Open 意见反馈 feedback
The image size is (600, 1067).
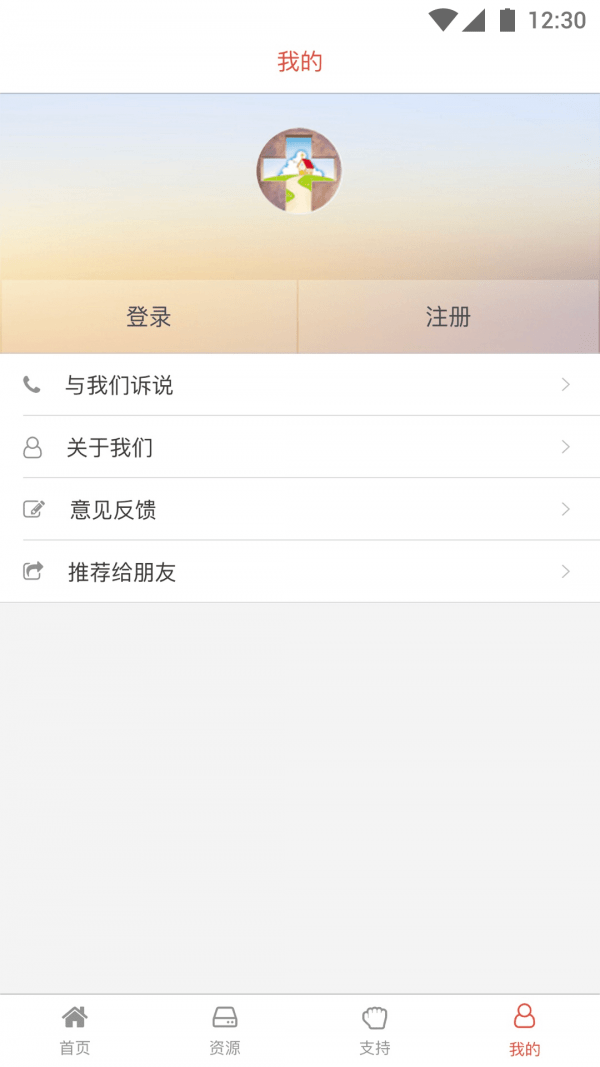(300, 510)
